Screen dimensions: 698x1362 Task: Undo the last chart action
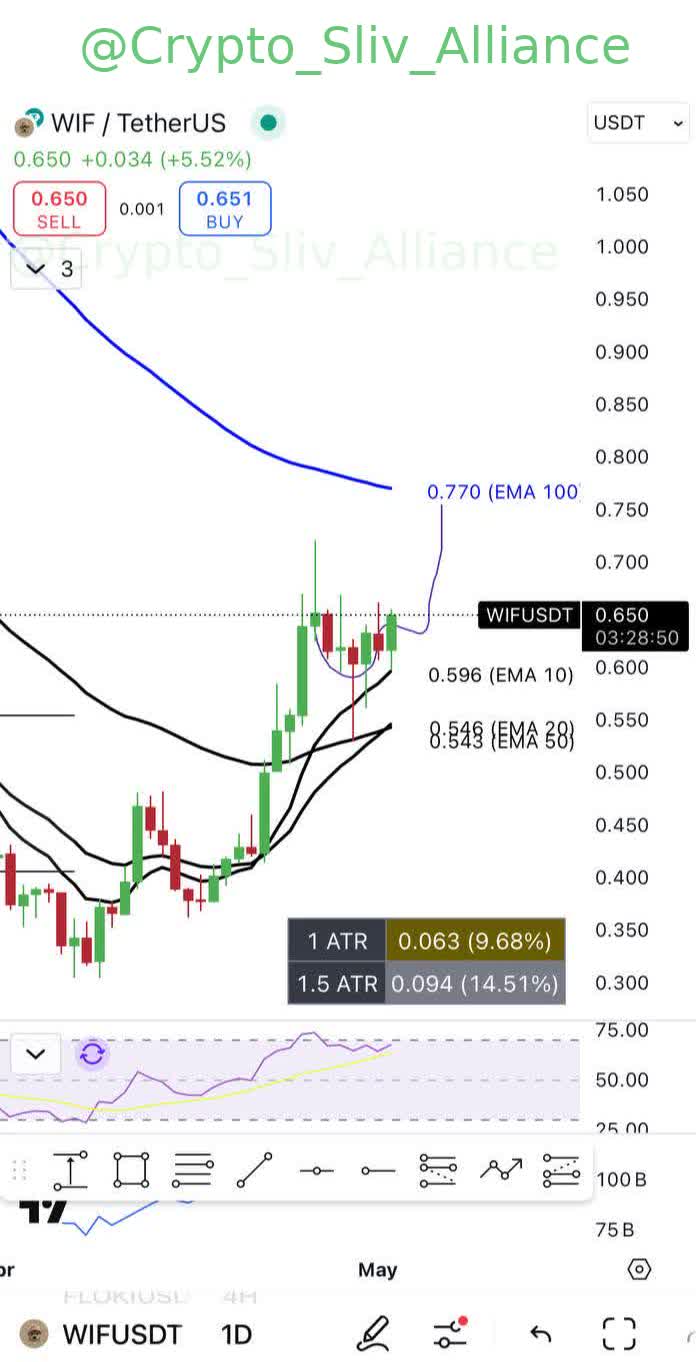coord(540,1333)
